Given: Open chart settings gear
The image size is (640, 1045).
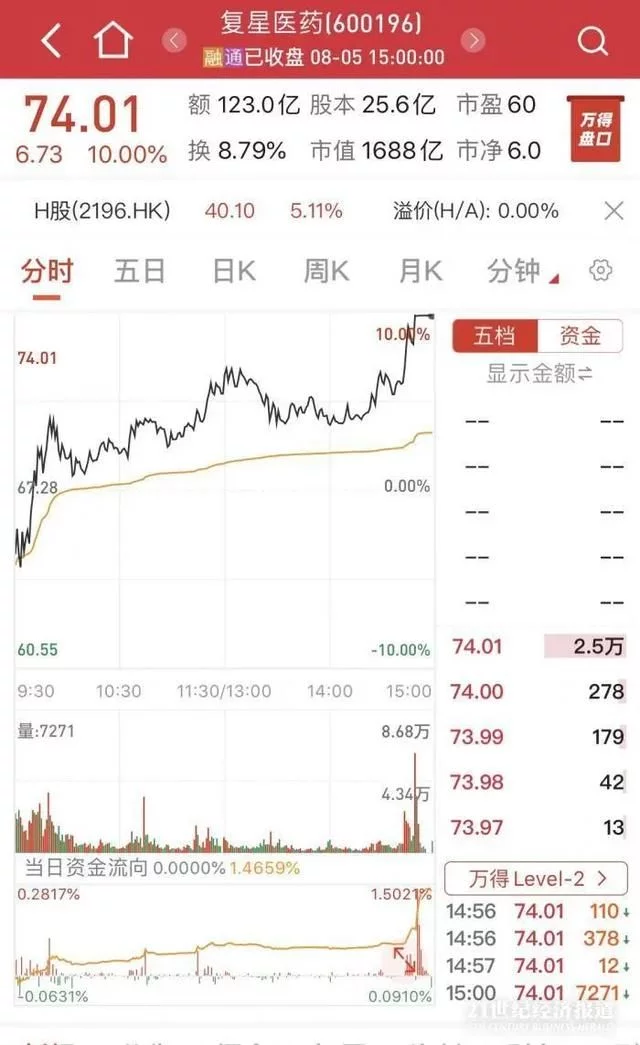Looking at the screenshot, I should (601, 271).
